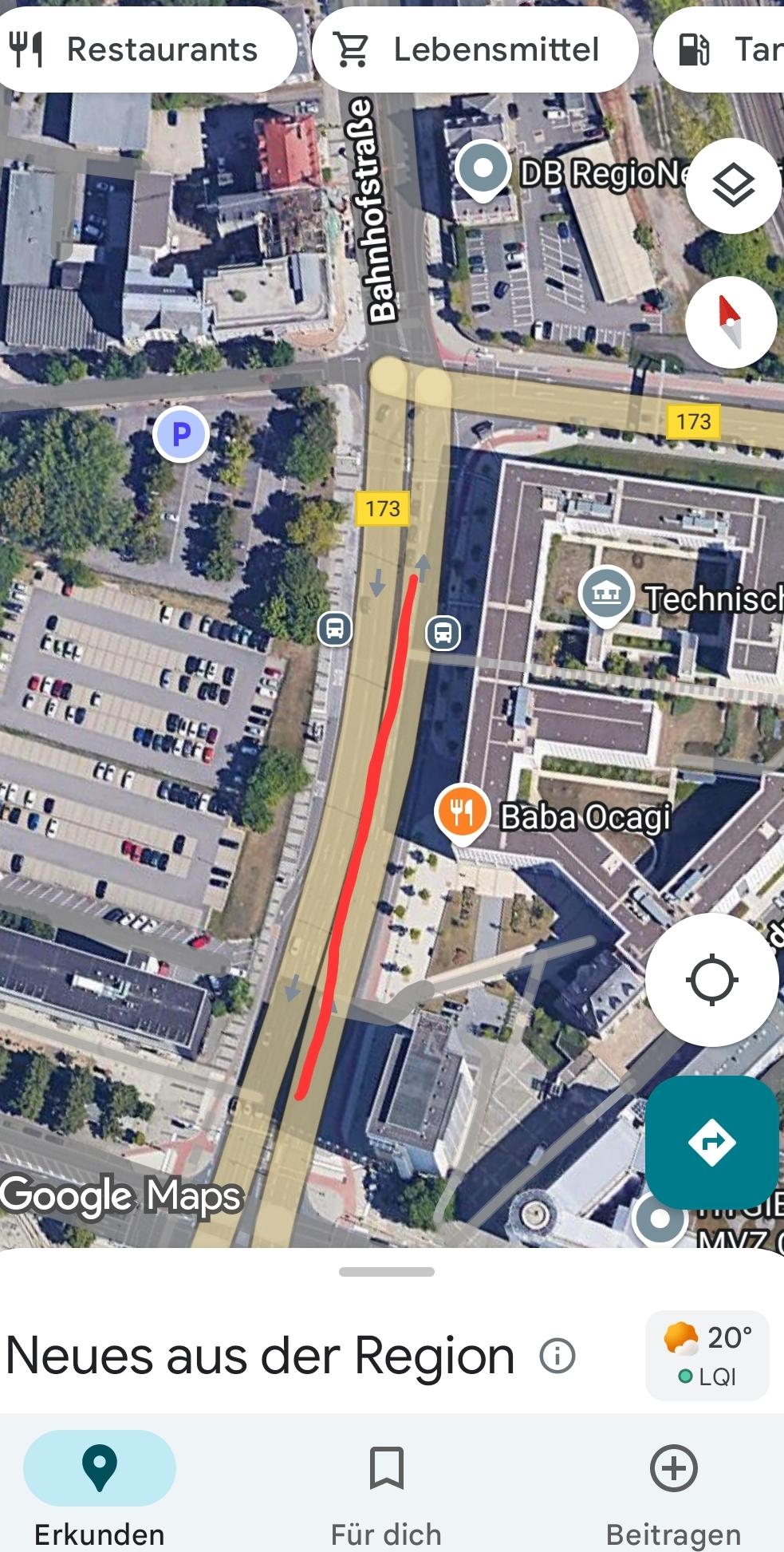Open the map layers button

pyautogui.click(x=733, y=187)
